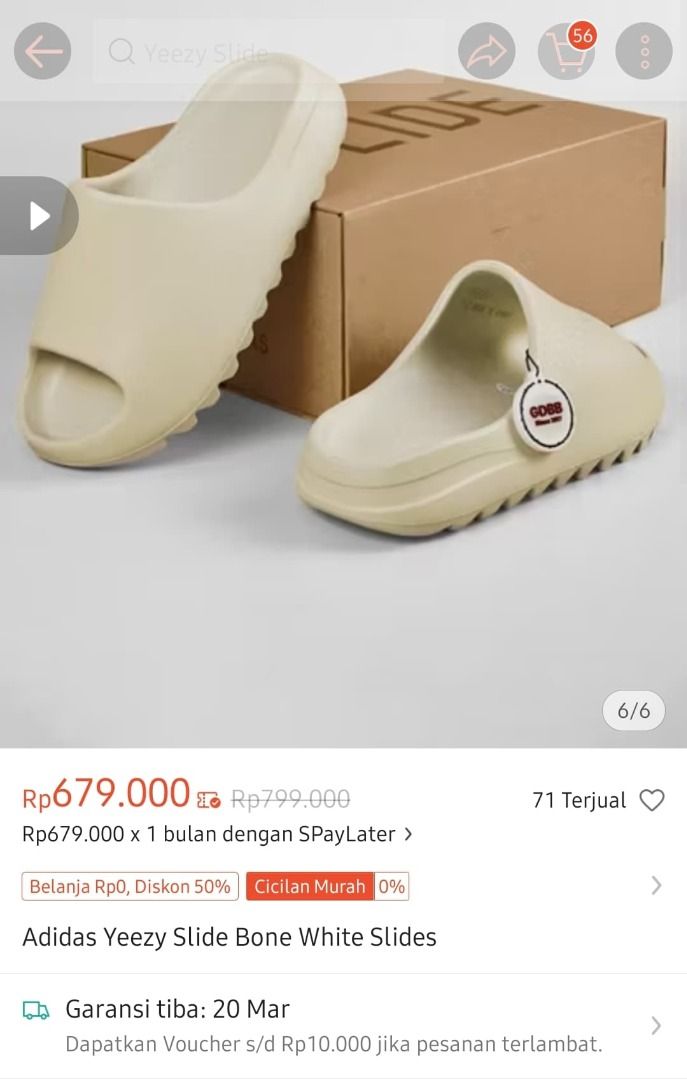Go back using the arrow button
This screenshot has height=1080, width=687.
tap(42, 51)
